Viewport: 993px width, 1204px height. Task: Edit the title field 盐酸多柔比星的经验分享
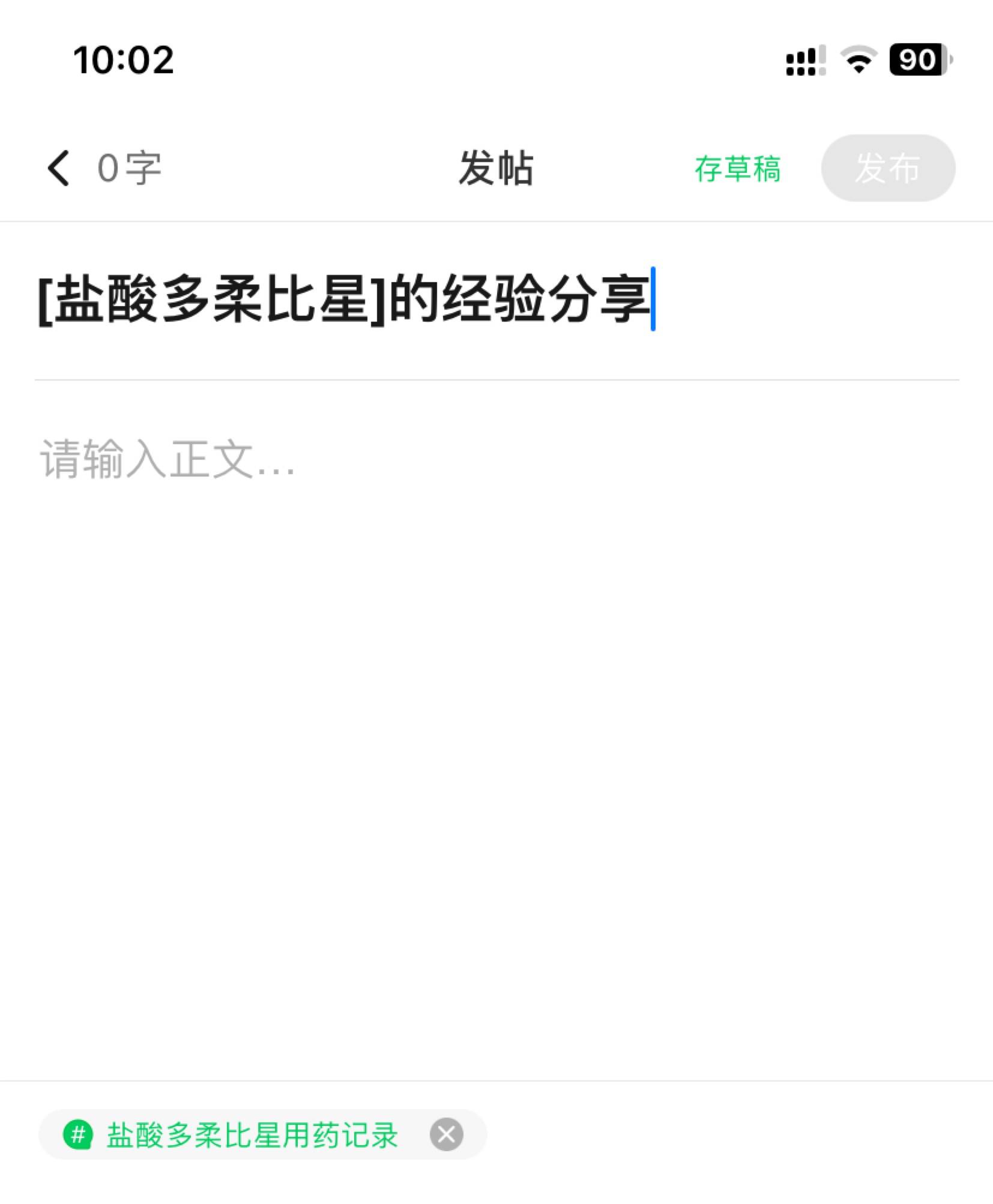(x=345, y=299)
